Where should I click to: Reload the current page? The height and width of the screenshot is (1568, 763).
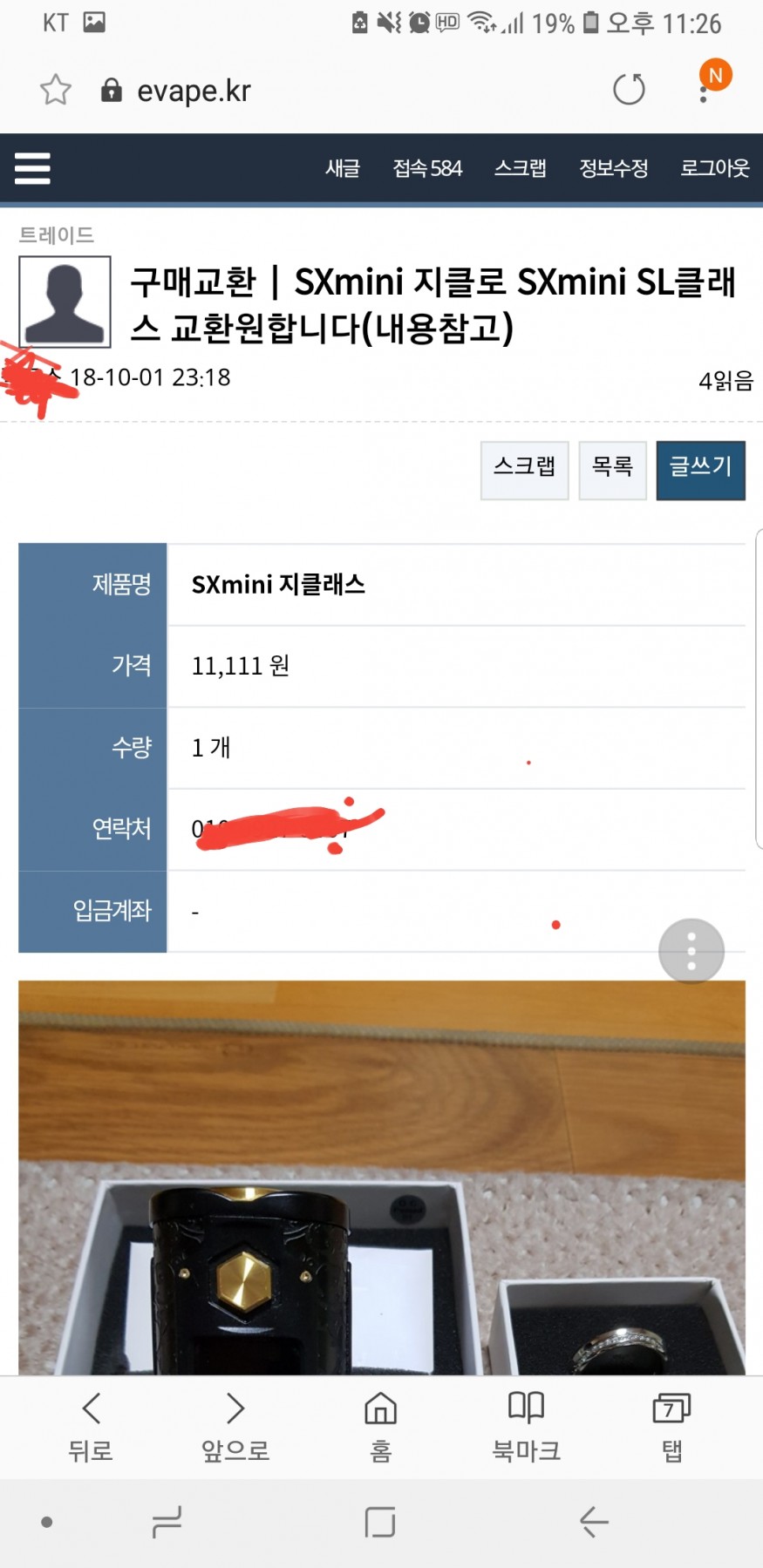tap(629, 89)
